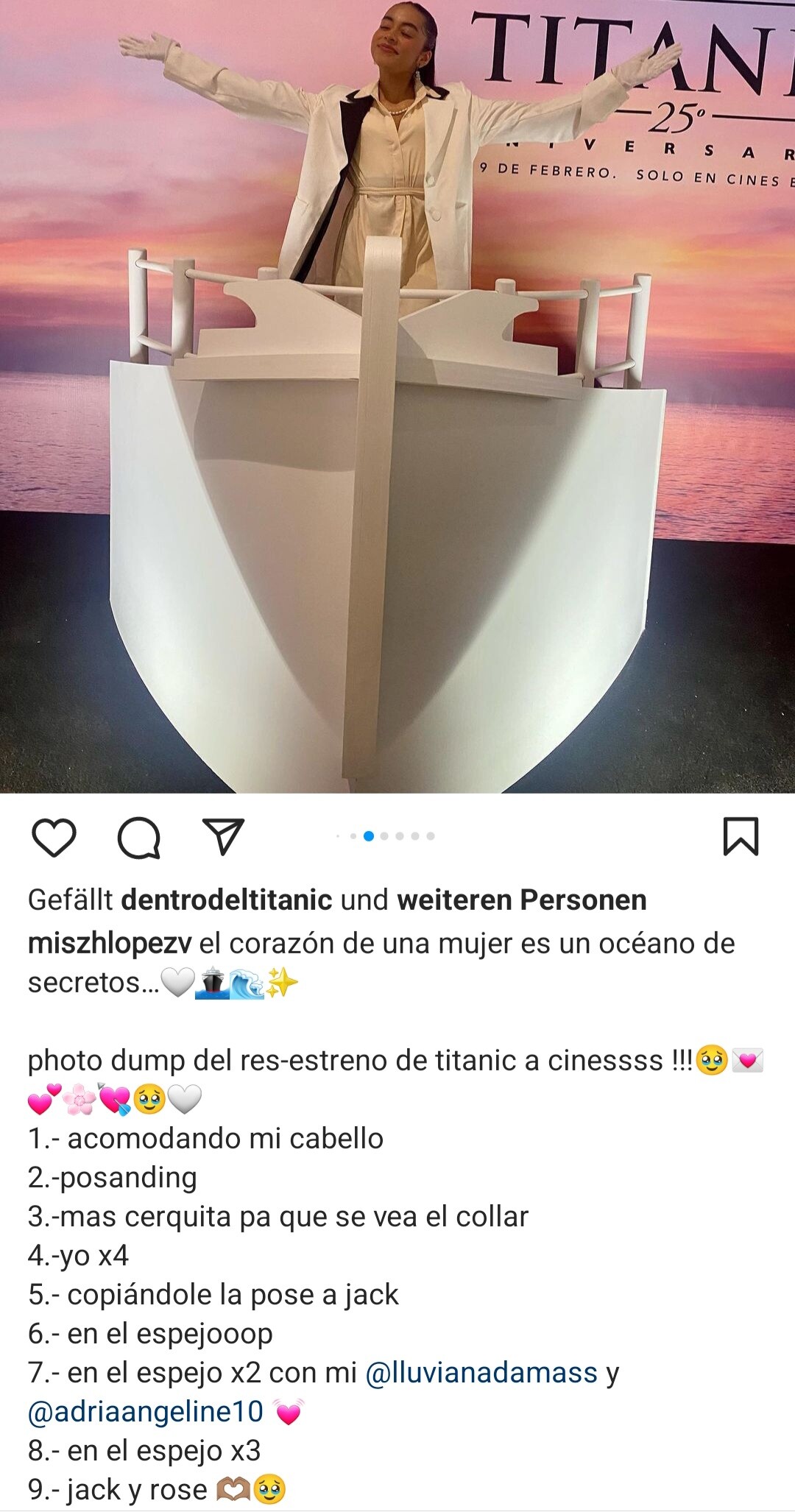Open the @lluvianadamass mention

(x=481, y=1373)
